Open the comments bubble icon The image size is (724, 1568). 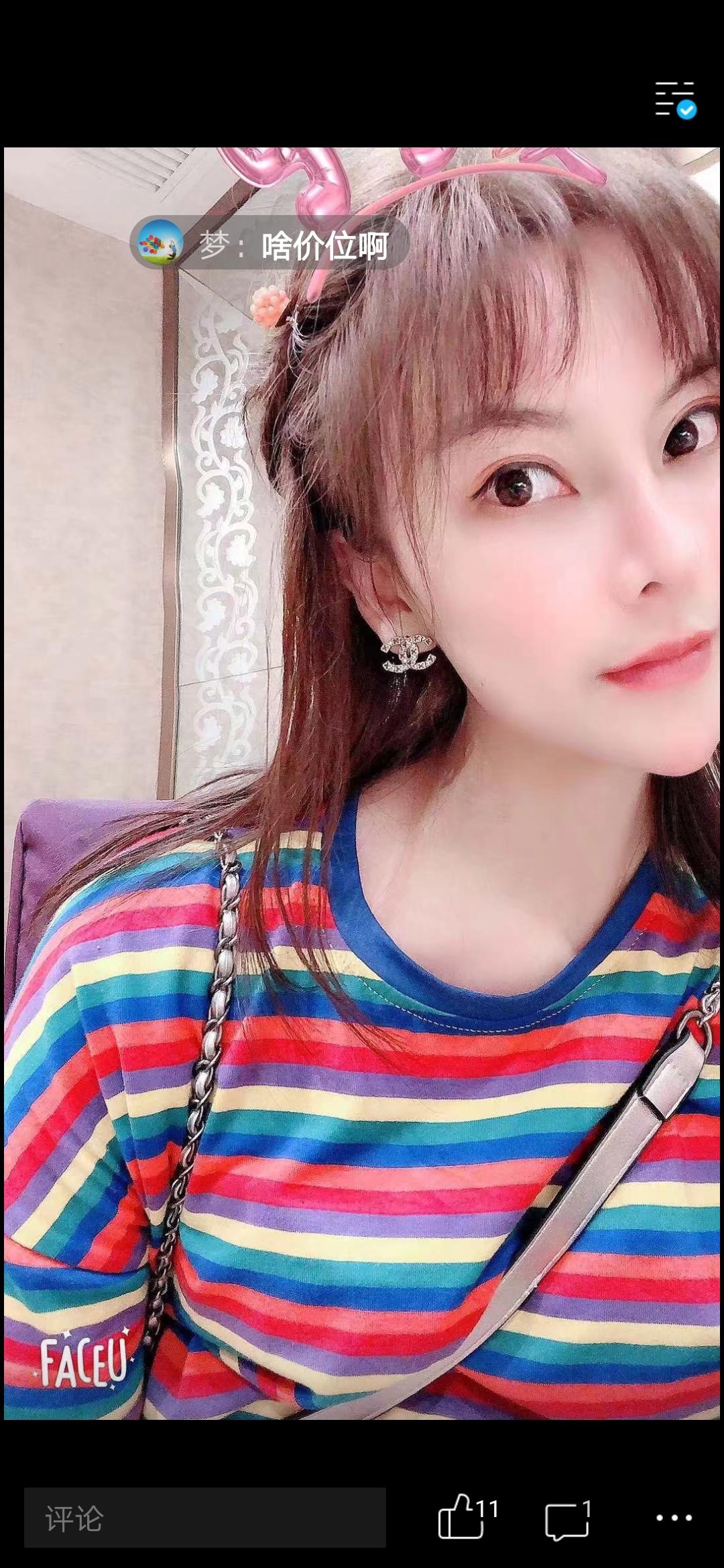(x=567, y=1518)
